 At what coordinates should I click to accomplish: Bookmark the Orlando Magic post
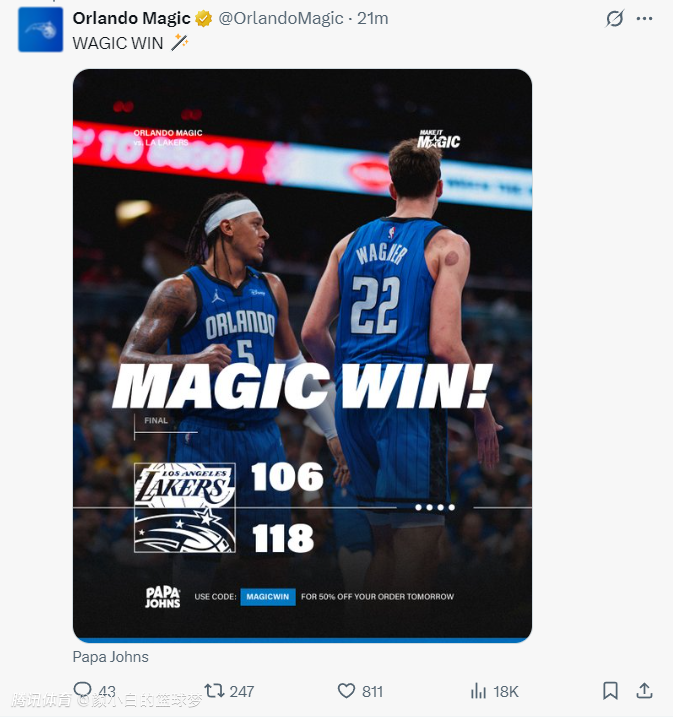point(610,691)
